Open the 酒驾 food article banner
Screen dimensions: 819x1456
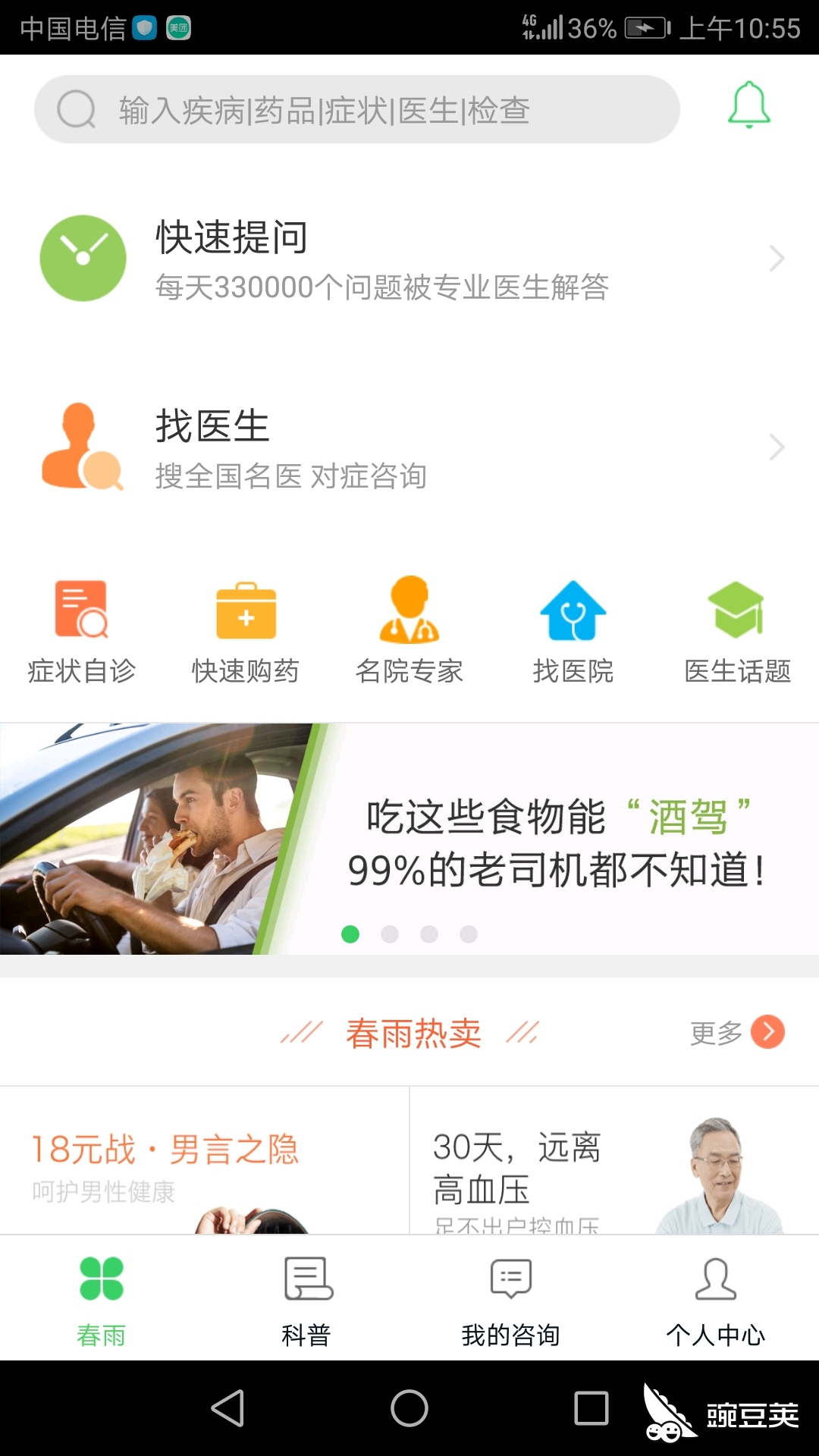click(x=409, y=839)
